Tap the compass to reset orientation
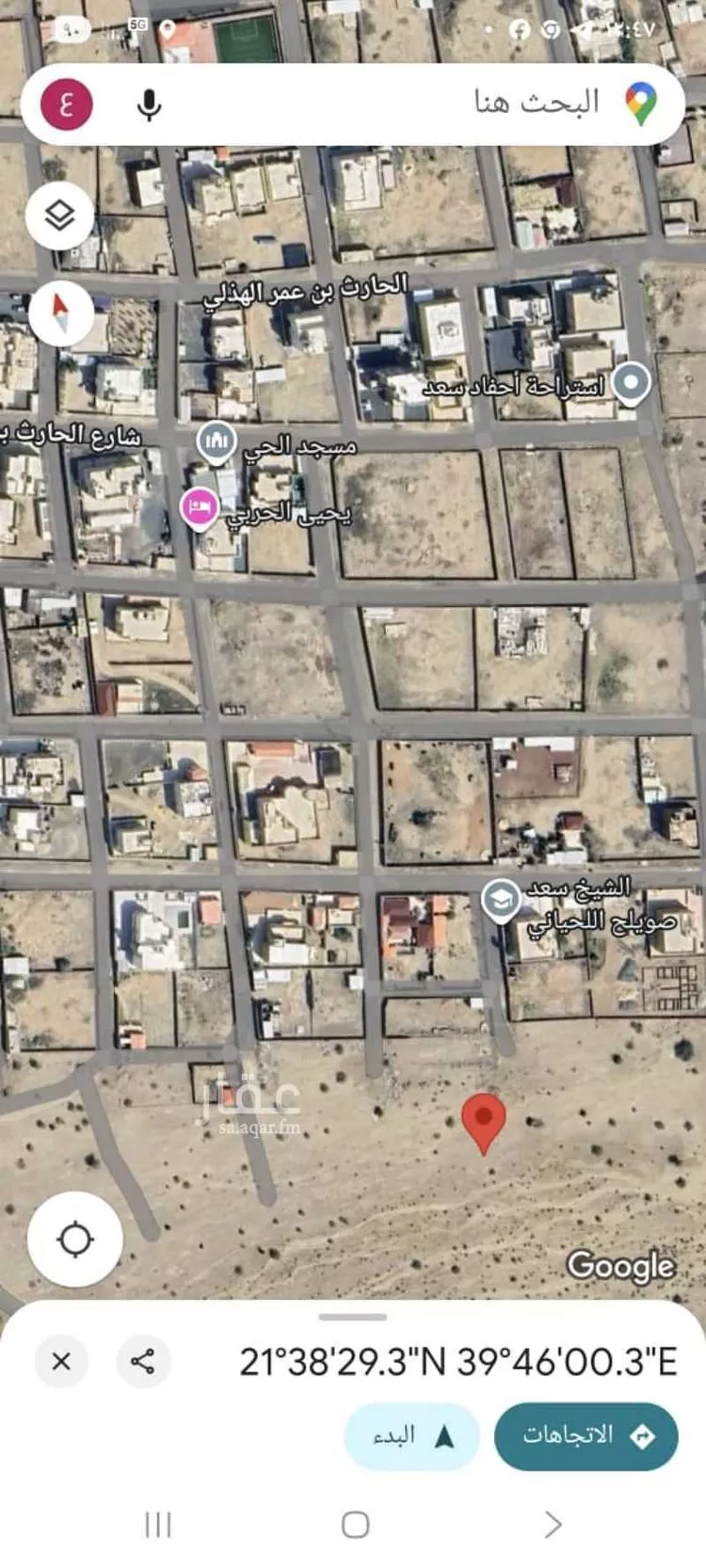Screen dimensions: 706x1568 click(60, 312)
